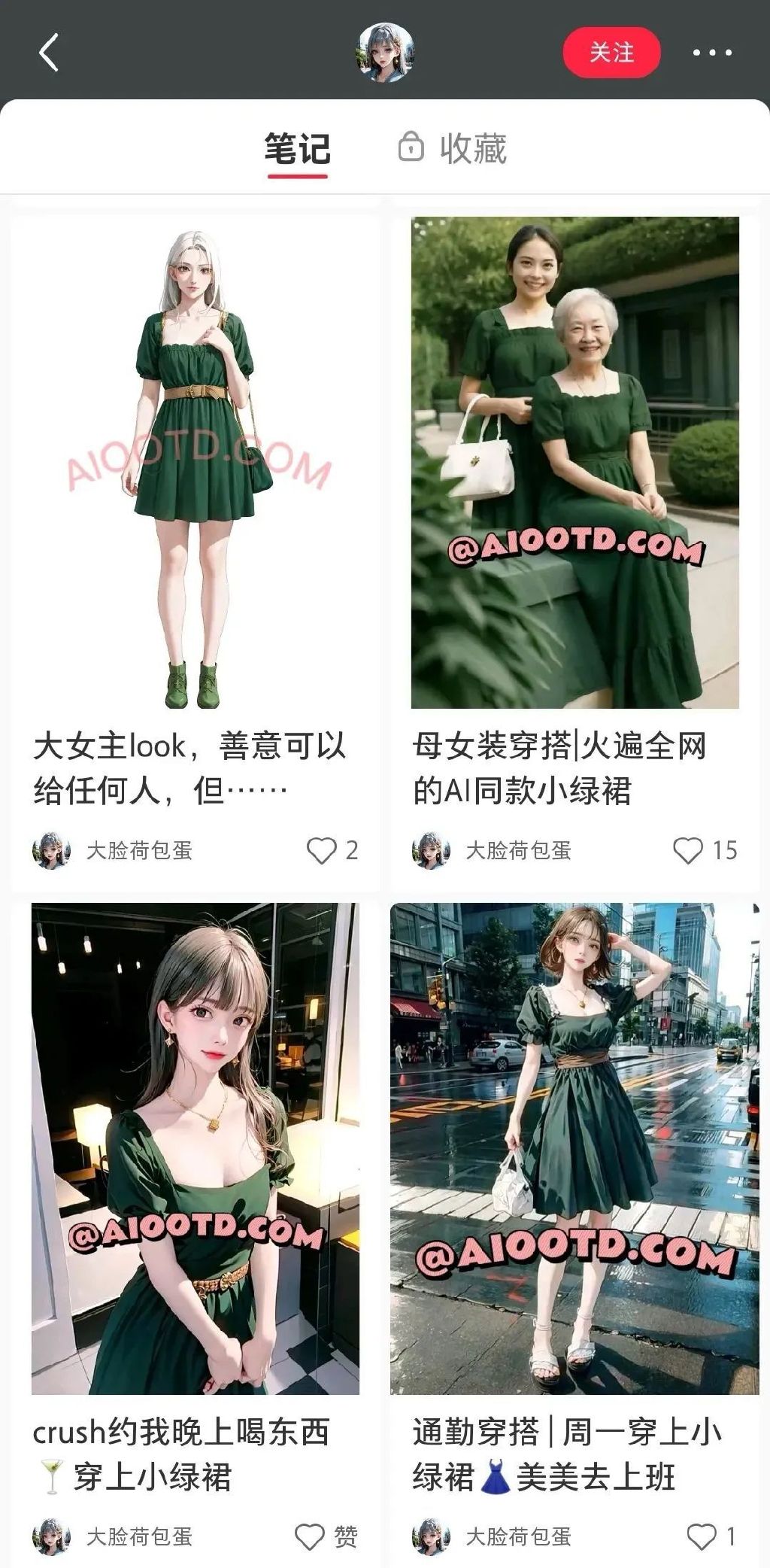Like the 通勤穿搭 post
Viewport: 770px width, 1568px height.
point(702,1536)
